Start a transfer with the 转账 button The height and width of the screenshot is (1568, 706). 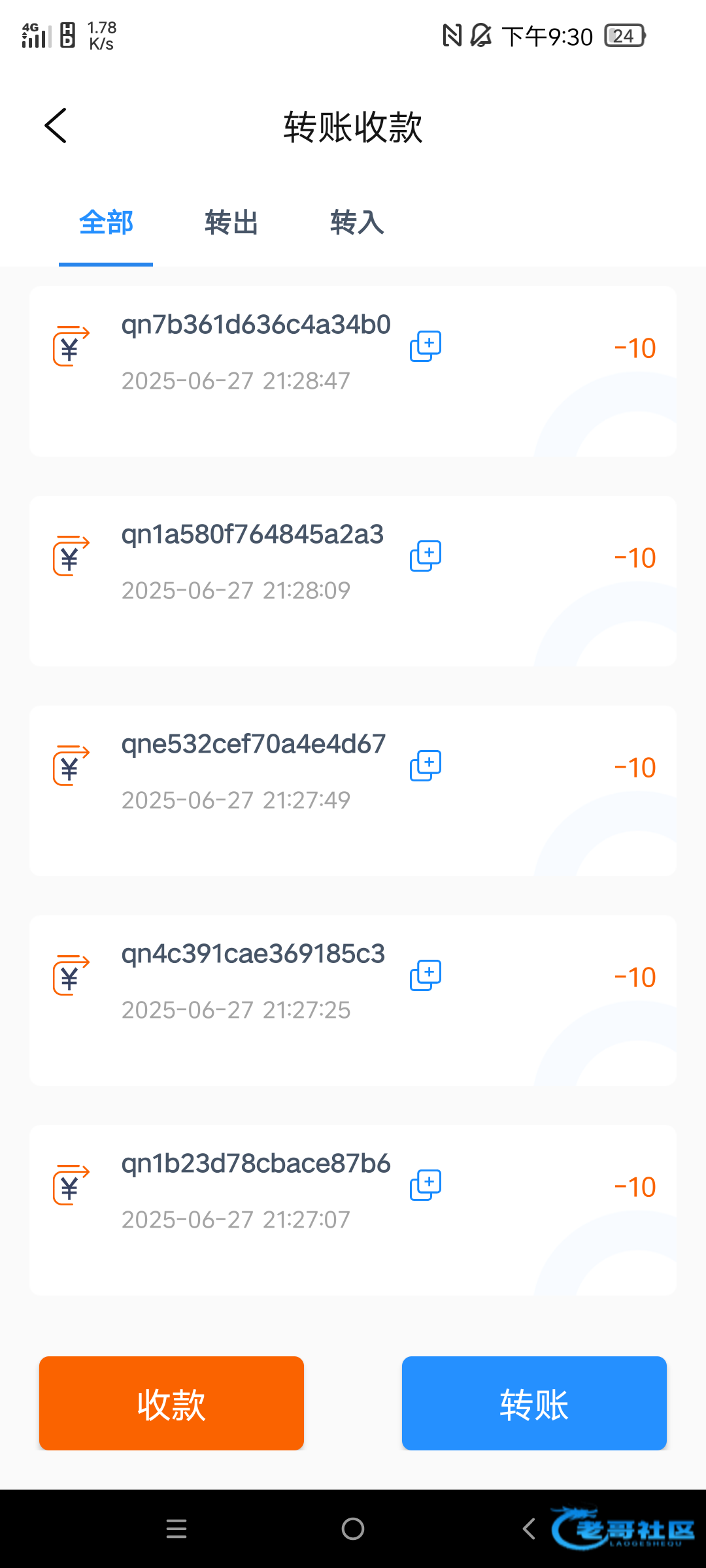tap(534, 1403)
